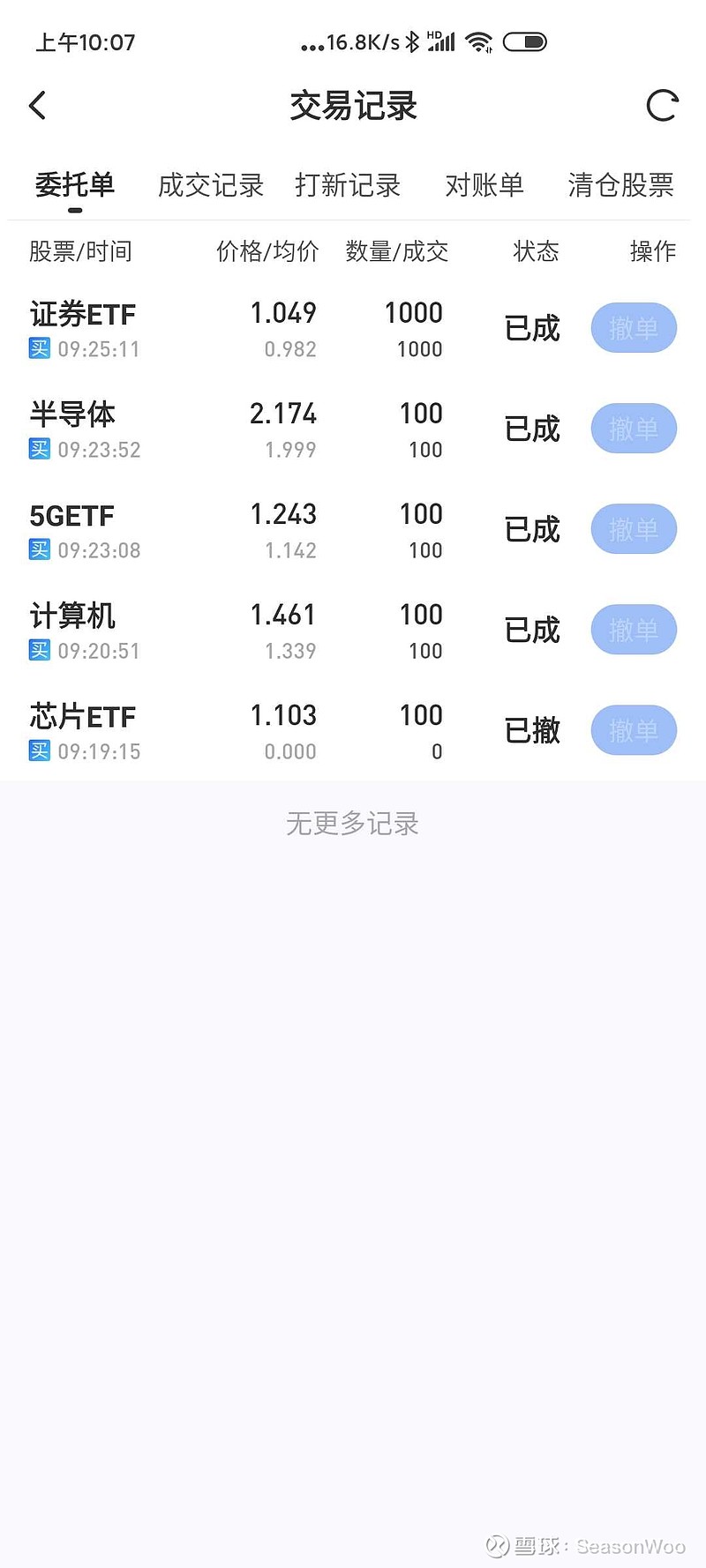Tap the refresh icon to reload records
The width and height of the screenshot is (706, 1568).
tap(661, 105)
